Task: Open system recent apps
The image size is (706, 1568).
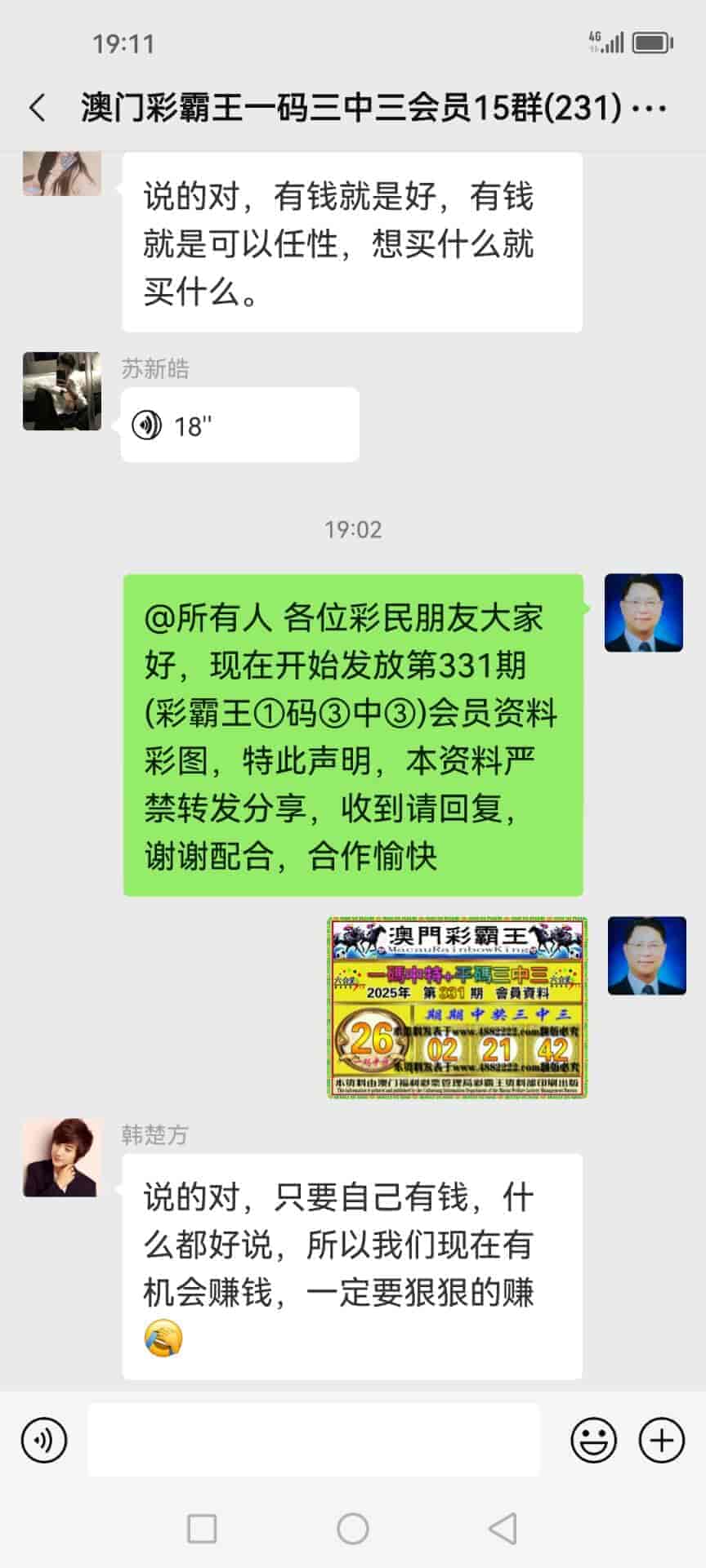Action: point(202,1528)
